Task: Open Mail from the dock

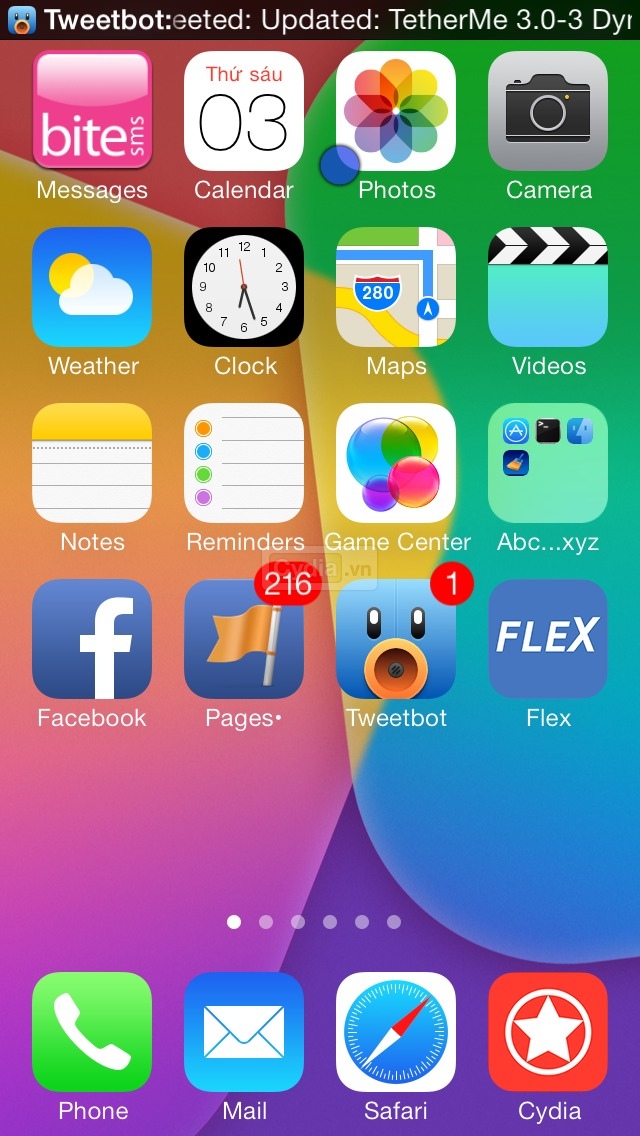Action: [x=244, y=1032]
